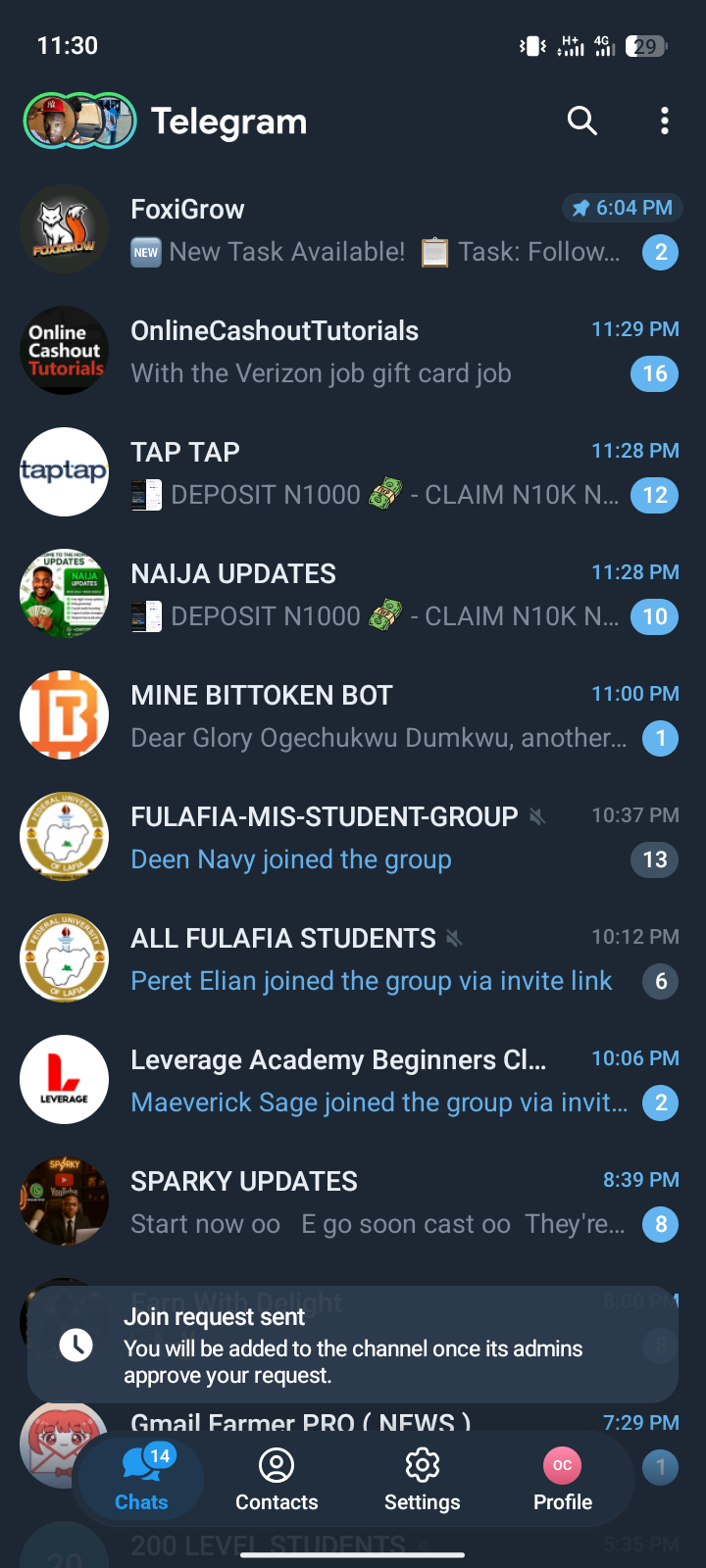Open the three-dot overflow menu
Viewport: 706px width, 1568px height.
point(665,121)
